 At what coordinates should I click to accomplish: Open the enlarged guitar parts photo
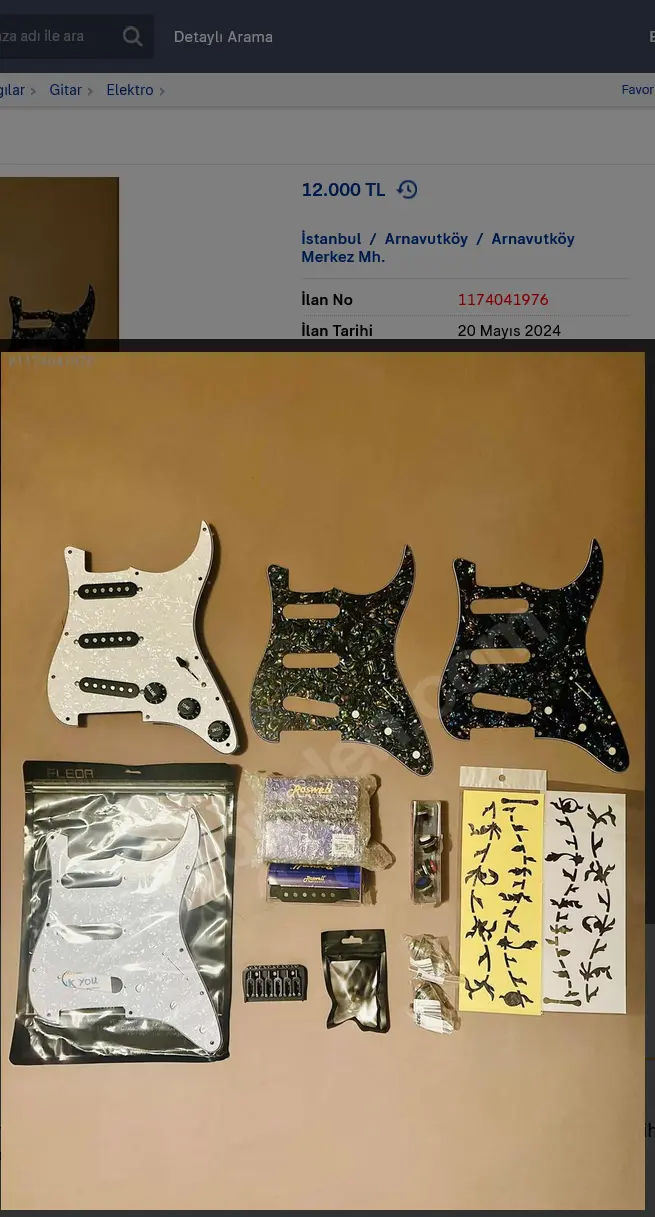[x=322, y=780]
